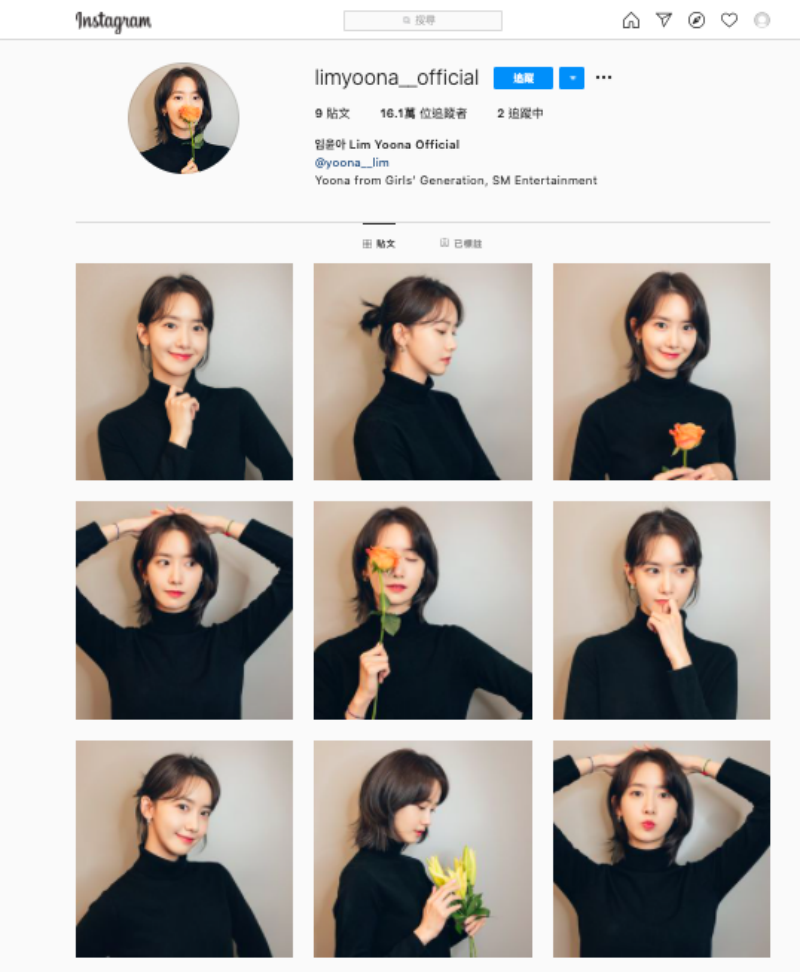Switch to the 已標註 tagged tab
This screenshot has height=972, width=800.
point(461,243)
